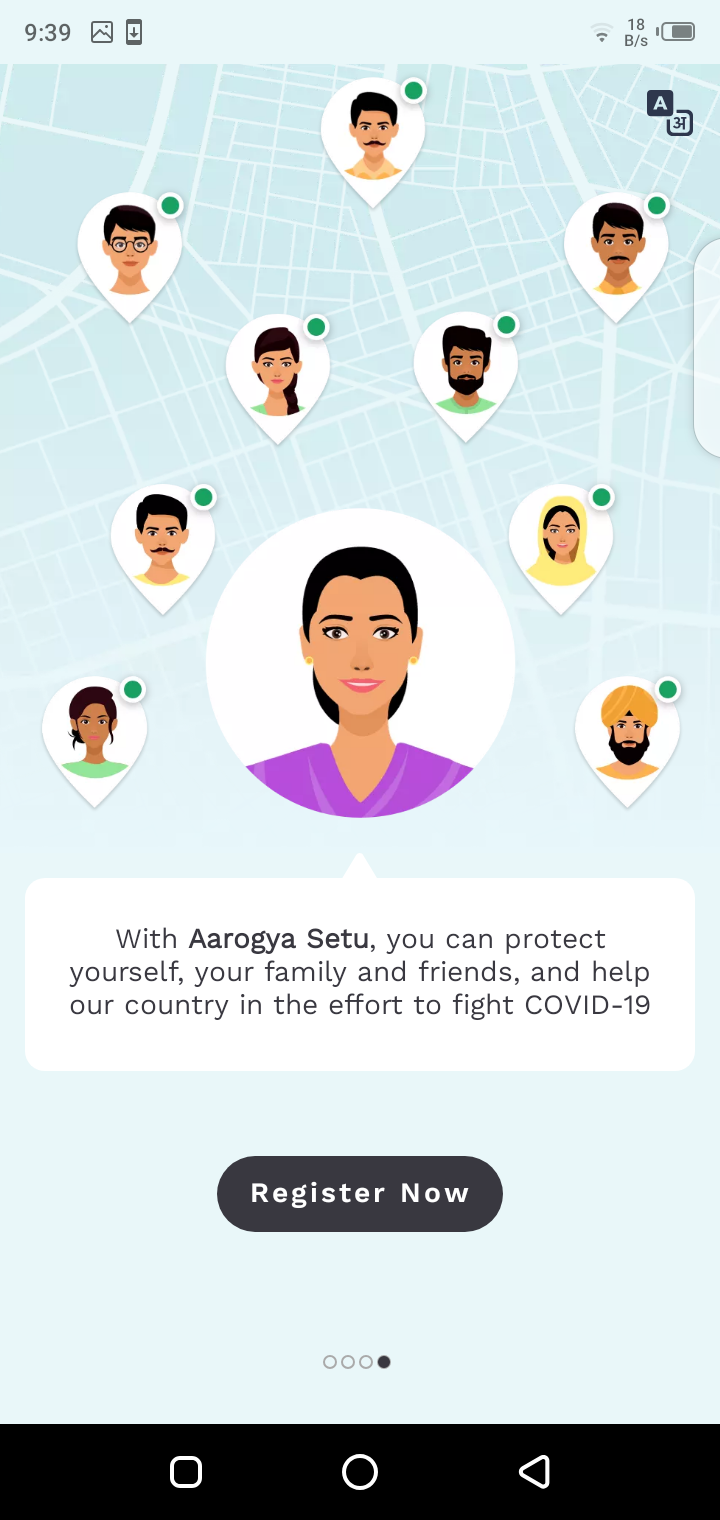
Task: Go to the home screen
Action: click(360, 1472)
